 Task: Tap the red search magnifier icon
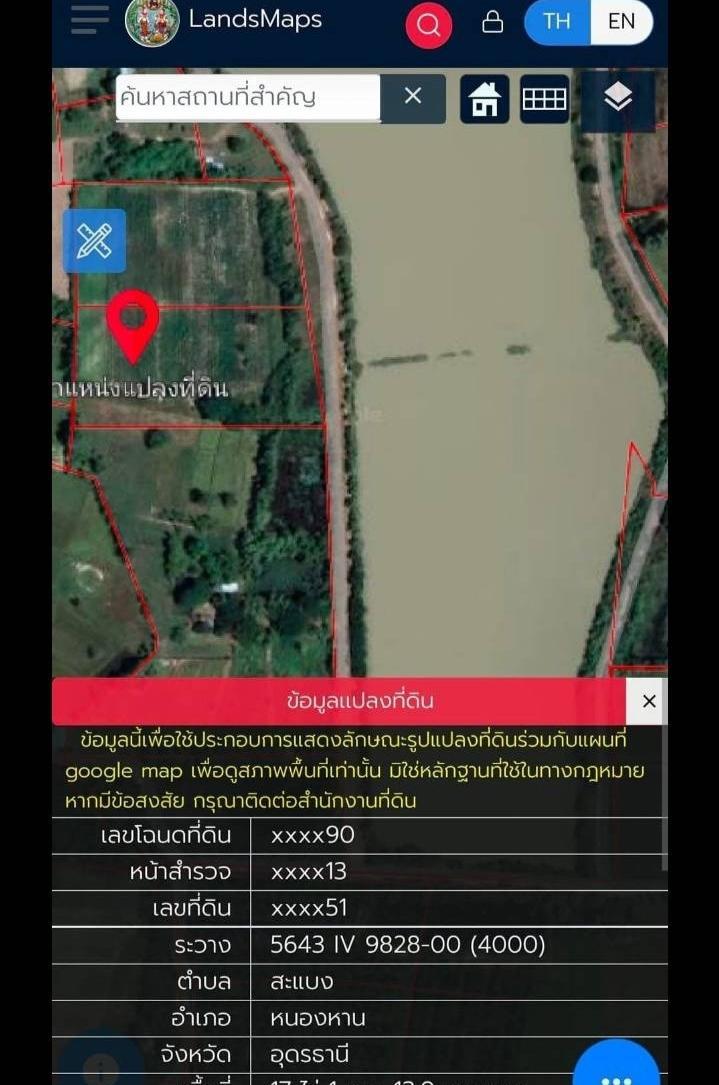click(x=429, y=25)
